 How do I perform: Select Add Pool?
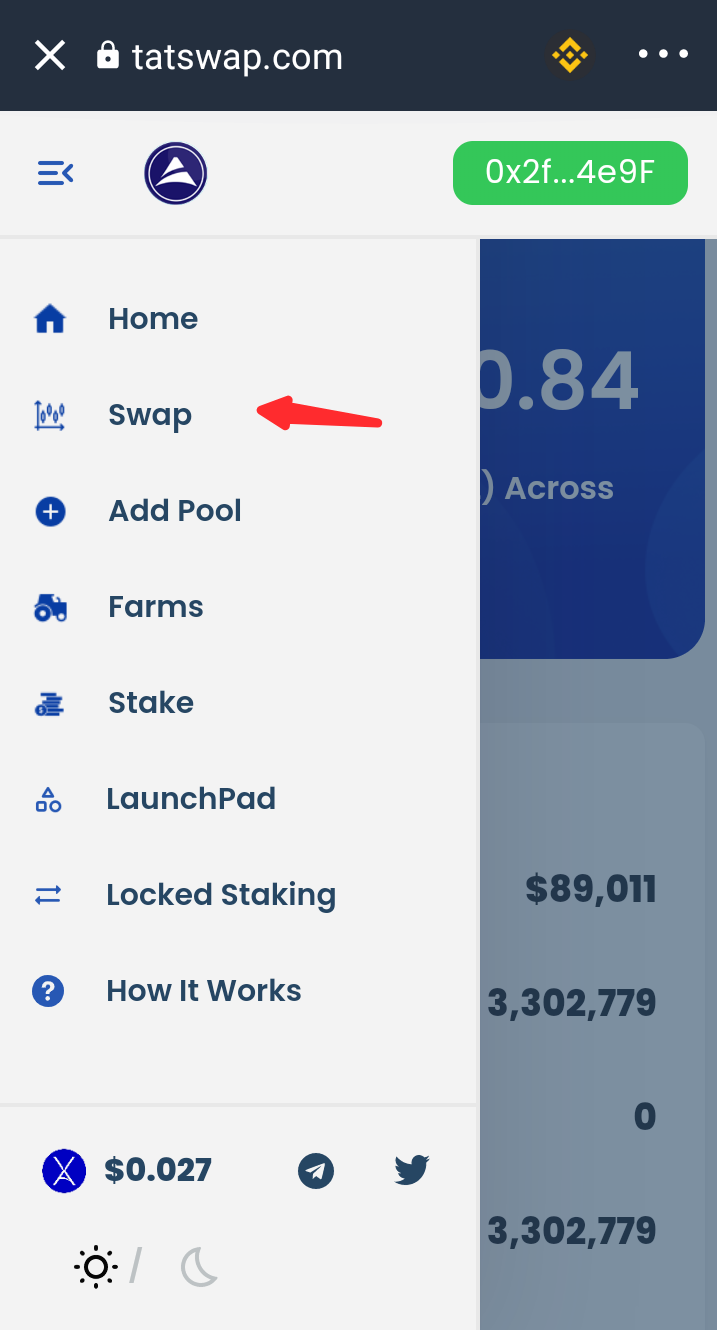175,511
